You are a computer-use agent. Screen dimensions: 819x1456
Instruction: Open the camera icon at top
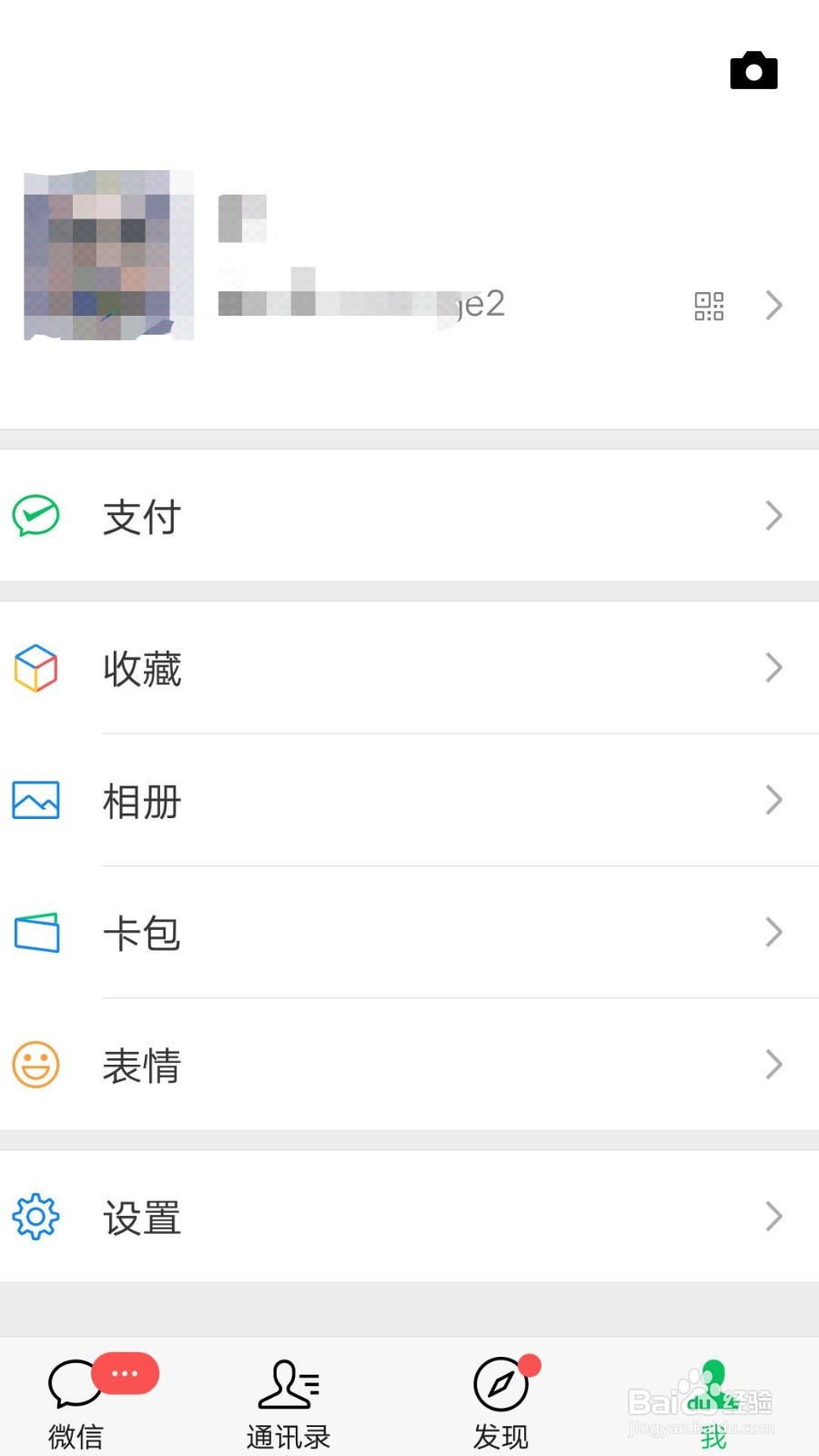[x=753, y=71]
